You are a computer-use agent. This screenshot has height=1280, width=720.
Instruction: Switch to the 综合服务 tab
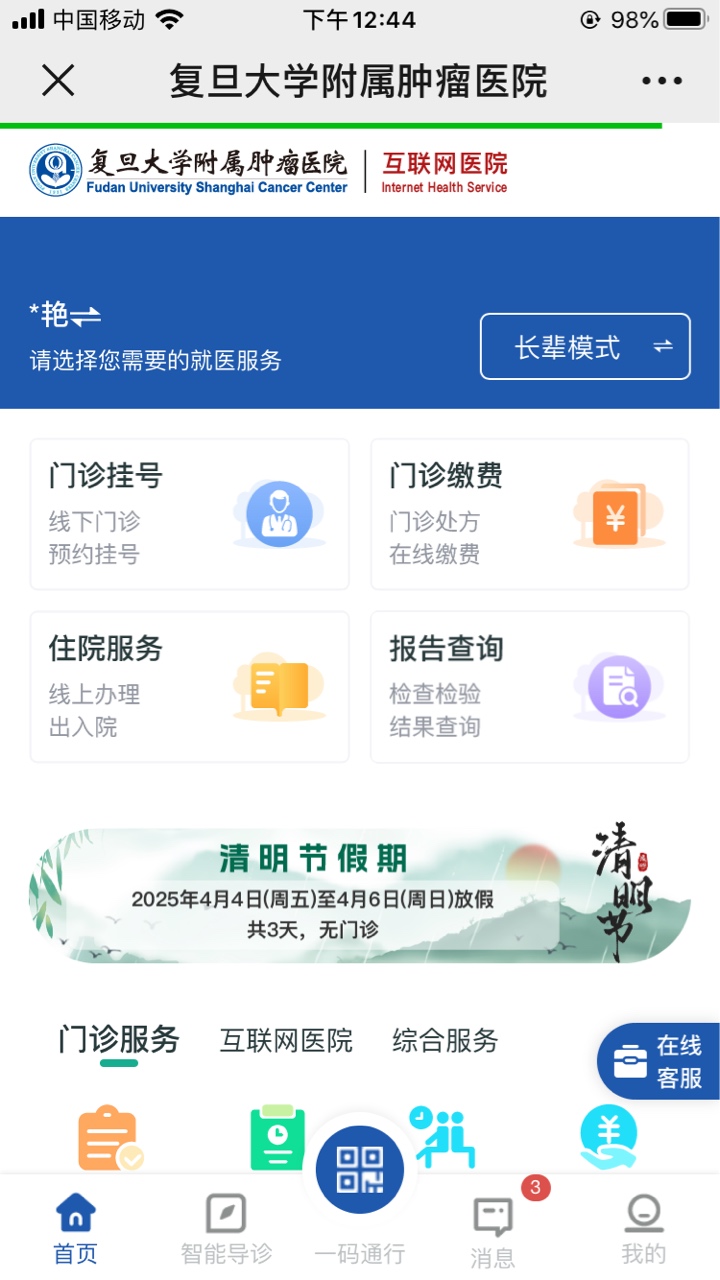click(445, 1041)
